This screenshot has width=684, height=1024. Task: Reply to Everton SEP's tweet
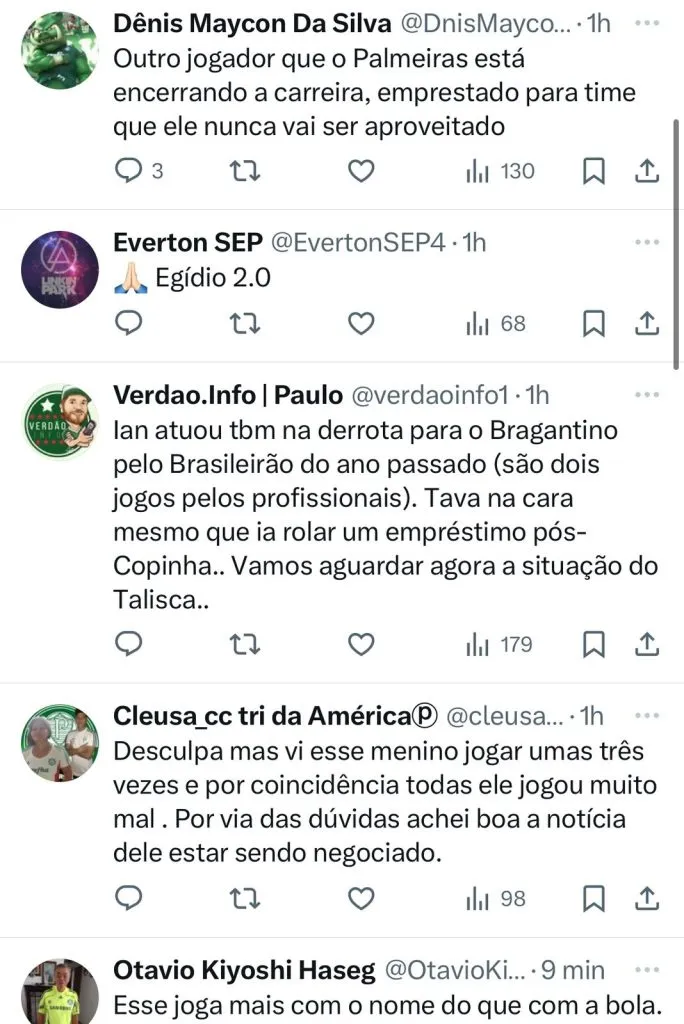[130, 323]
